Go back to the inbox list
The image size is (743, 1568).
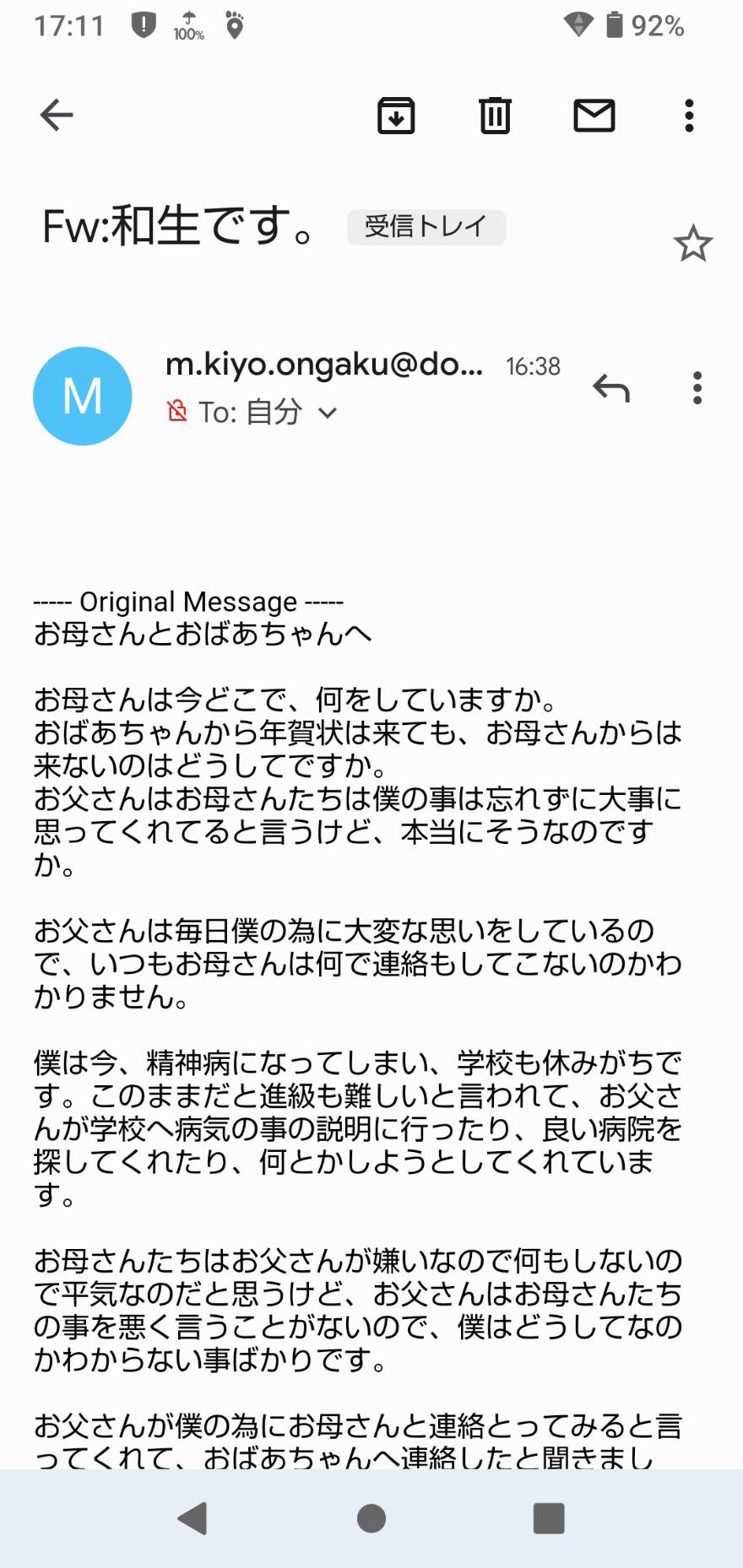[x=57, y=116]
